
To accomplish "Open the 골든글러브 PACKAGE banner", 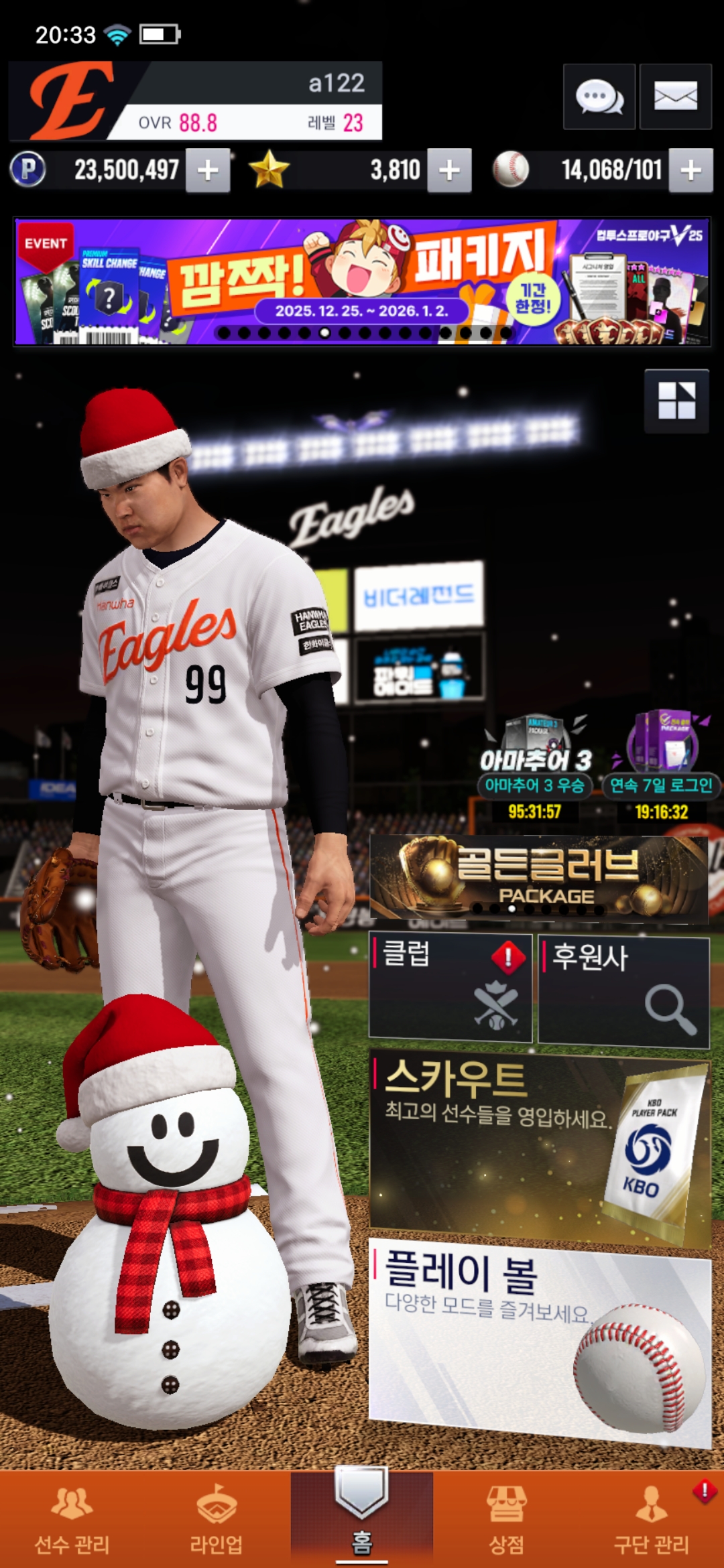I will (538, 878).
